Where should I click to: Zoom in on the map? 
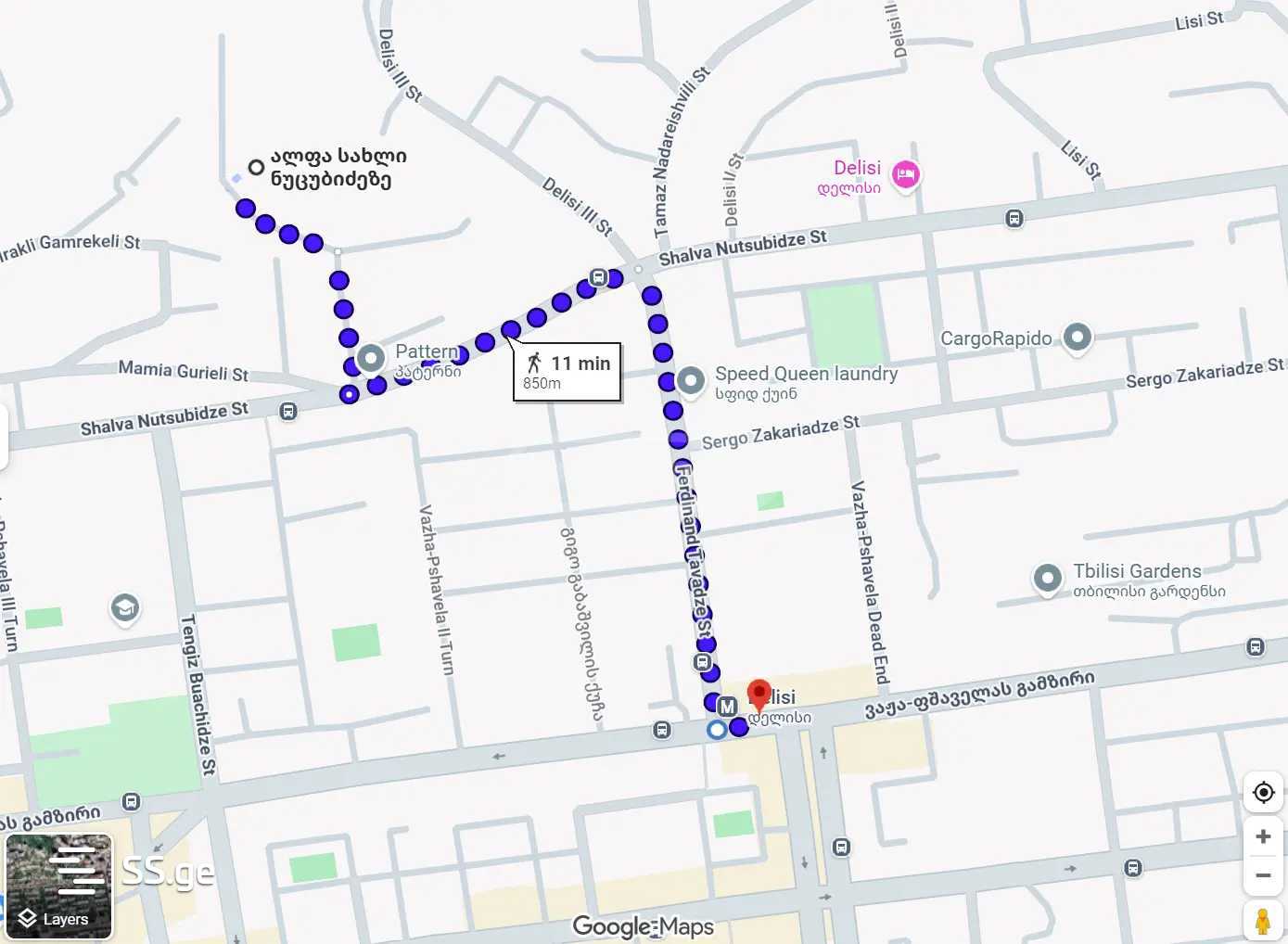click(1263, 837)
